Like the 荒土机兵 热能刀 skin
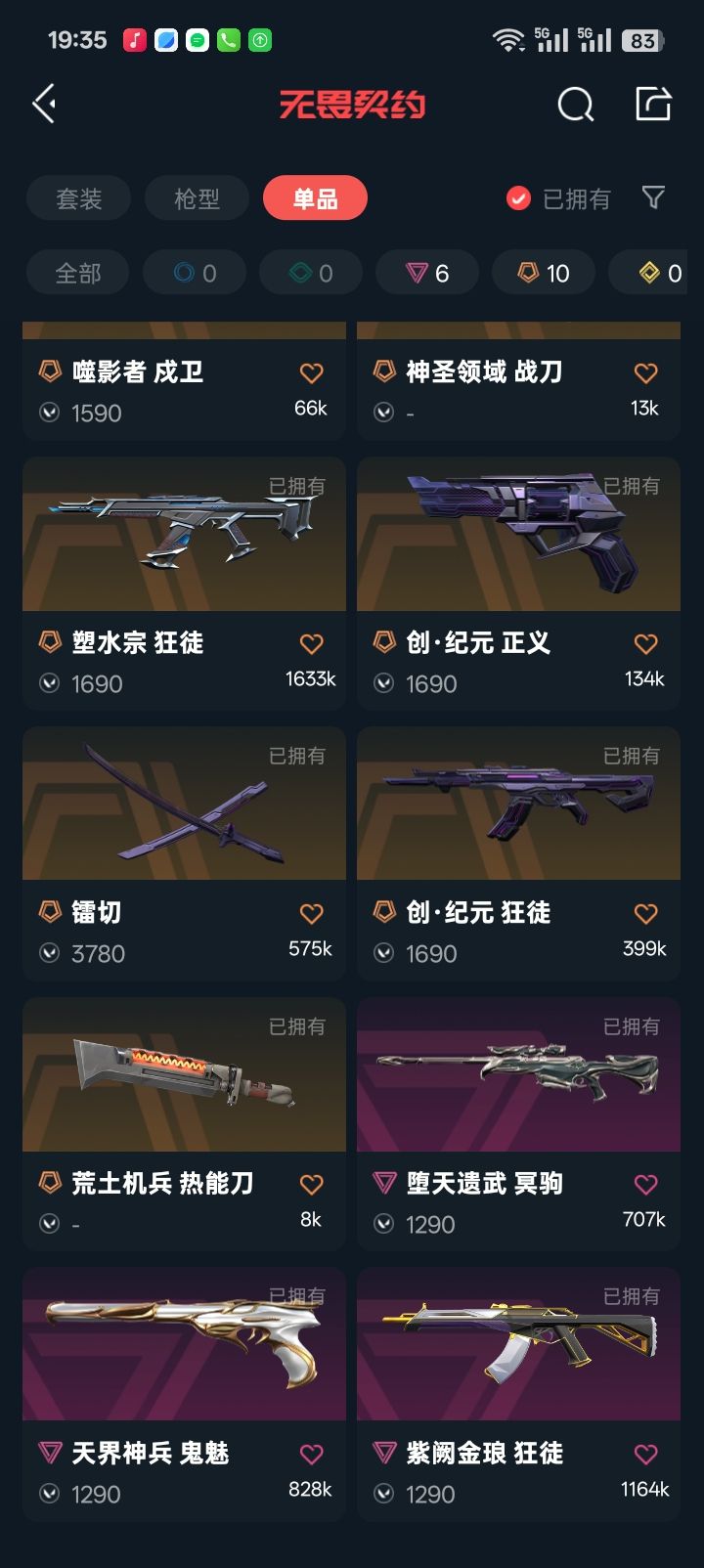Screen dimensions: 704x1568 (x=311, y=1184)
